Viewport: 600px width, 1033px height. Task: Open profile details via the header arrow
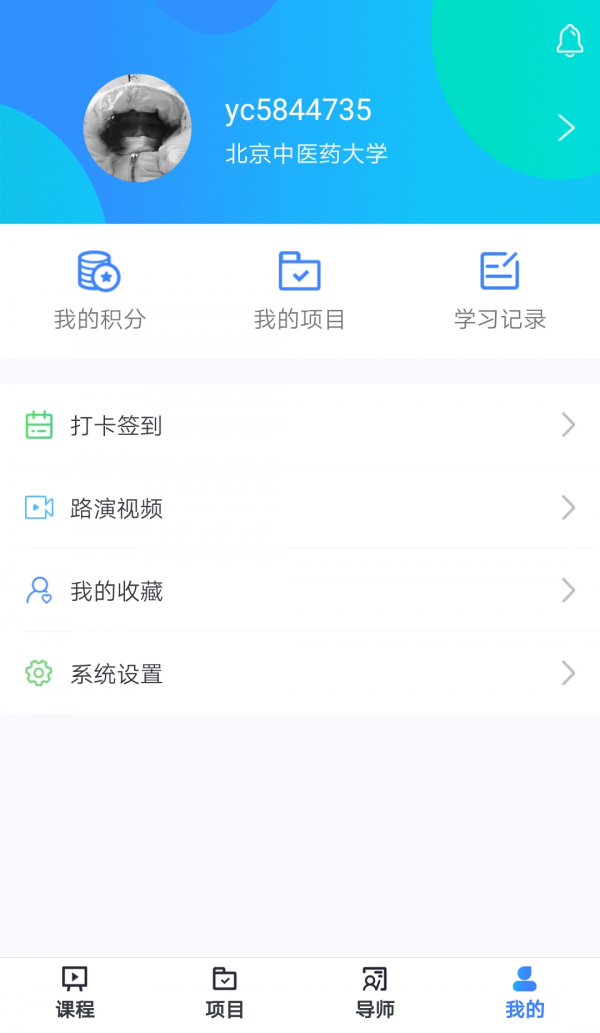pyautogui.click(x=566, y=128)
